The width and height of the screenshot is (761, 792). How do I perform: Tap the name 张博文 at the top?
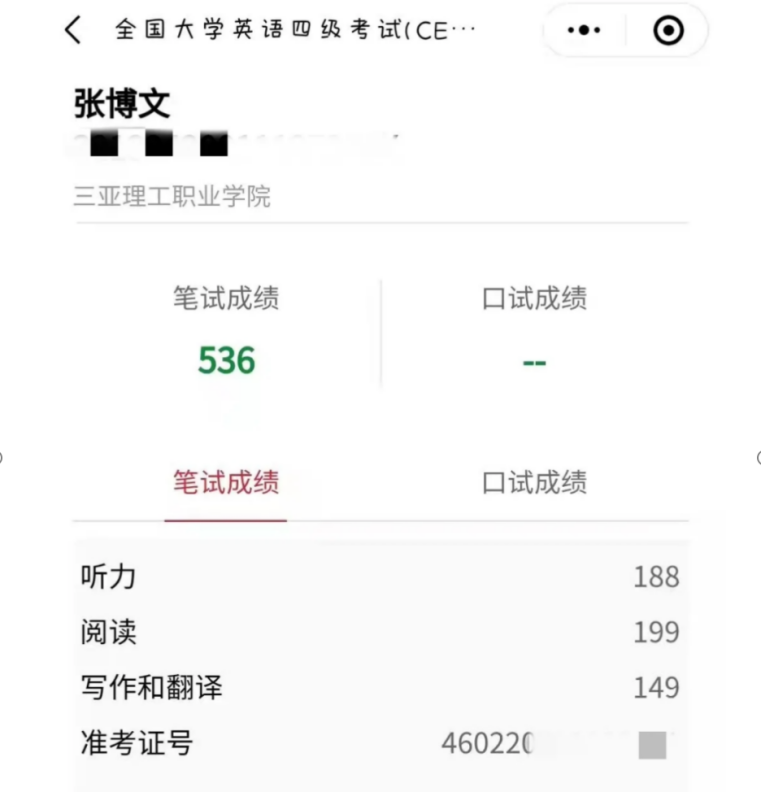[x=120, y=103]
